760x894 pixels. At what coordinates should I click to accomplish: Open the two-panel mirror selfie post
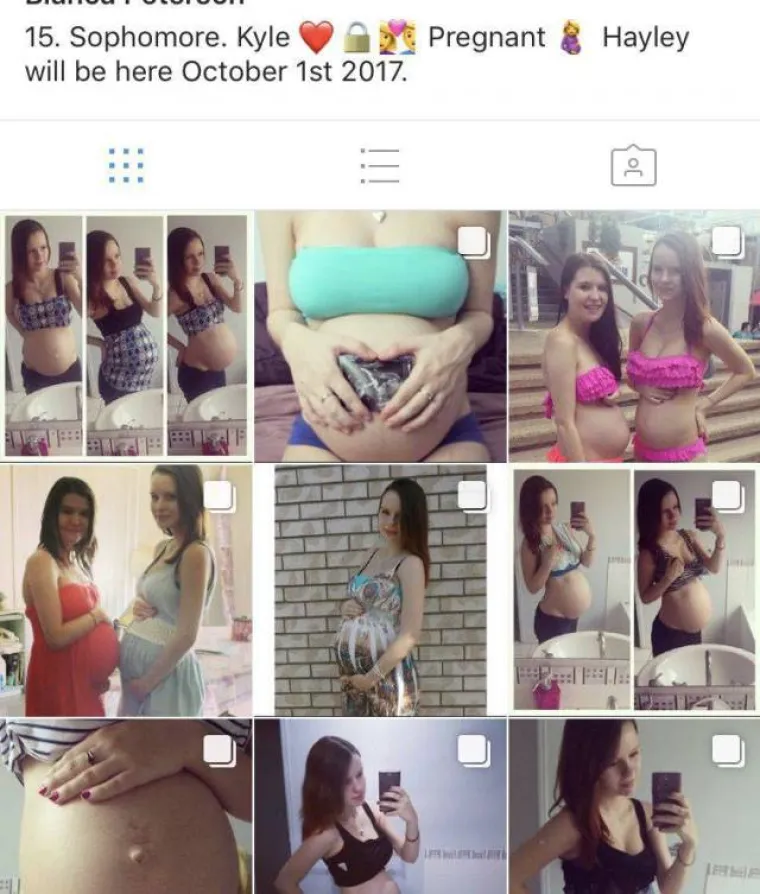point(634,590)
